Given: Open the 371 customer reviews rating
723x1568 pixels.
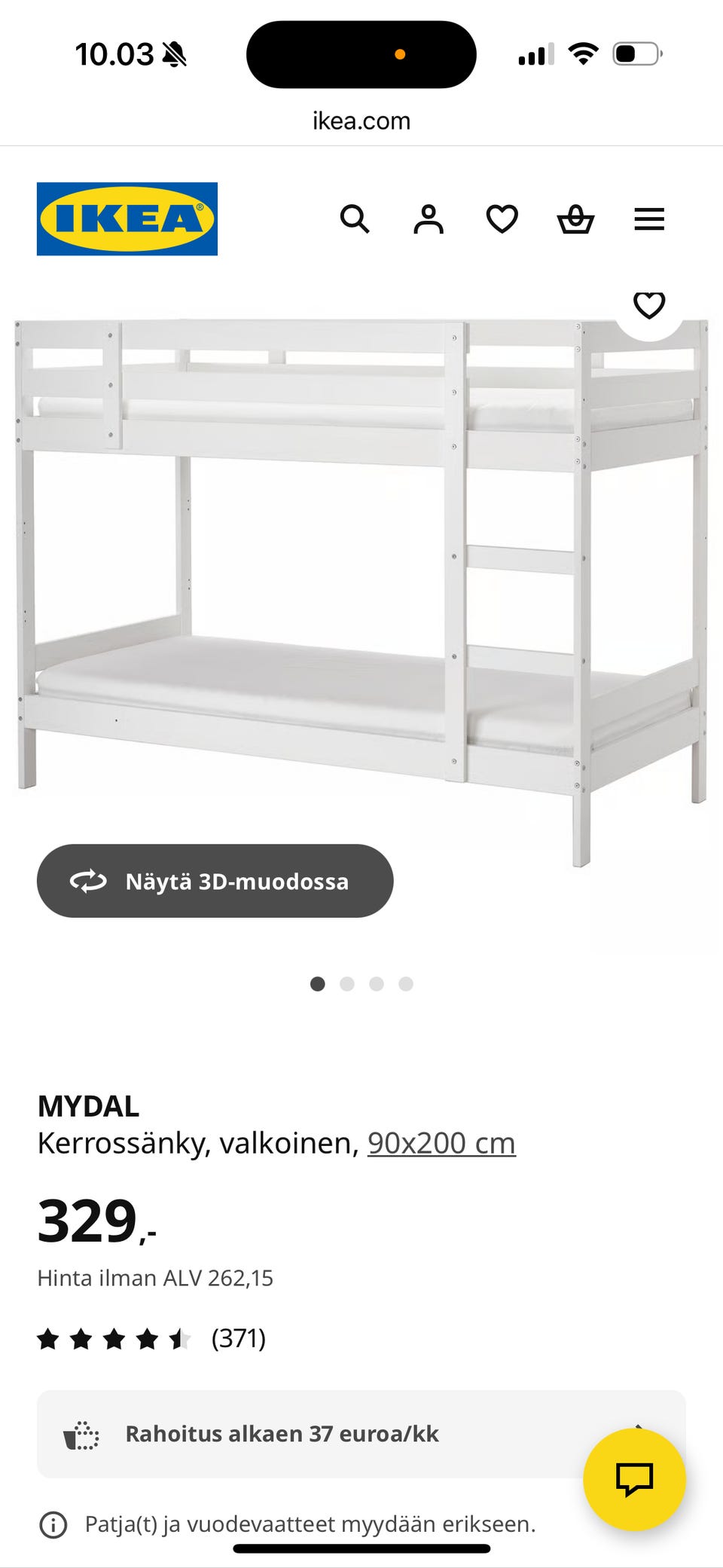Looking at the screenshot, I should tap(151, 1339).
